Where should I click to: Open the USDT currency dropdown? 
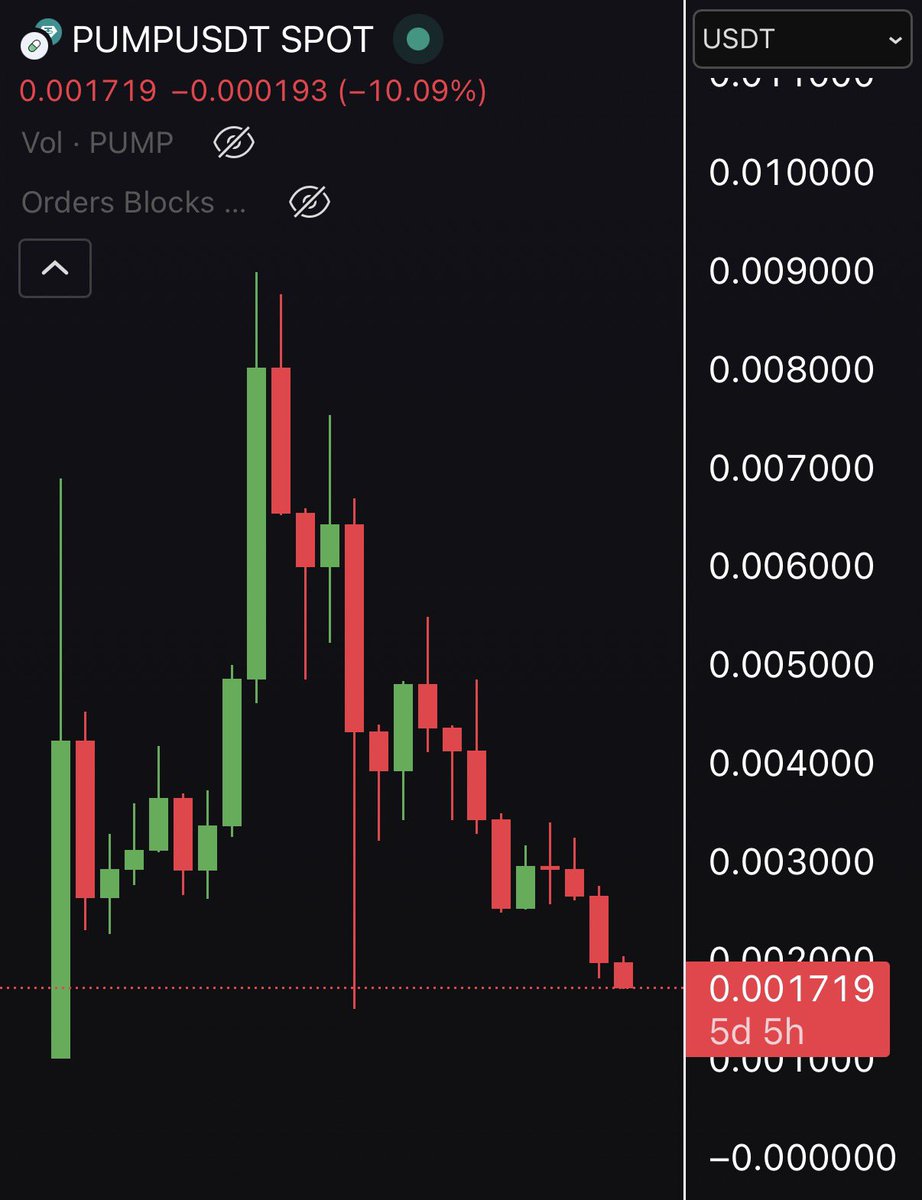(x=803, y=40)
